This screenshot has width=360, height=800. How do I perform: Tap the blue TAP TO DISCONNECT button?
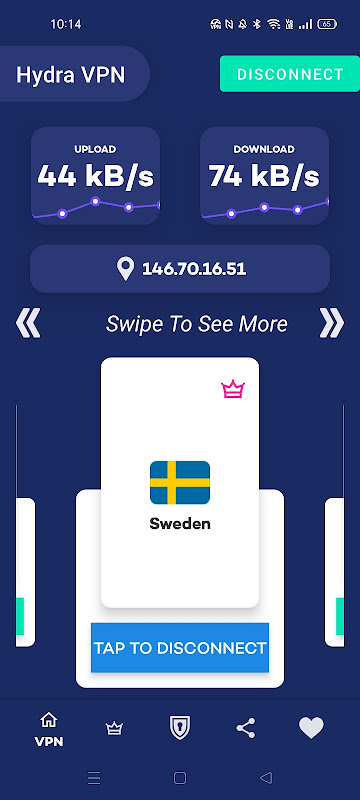pos(180,647)
